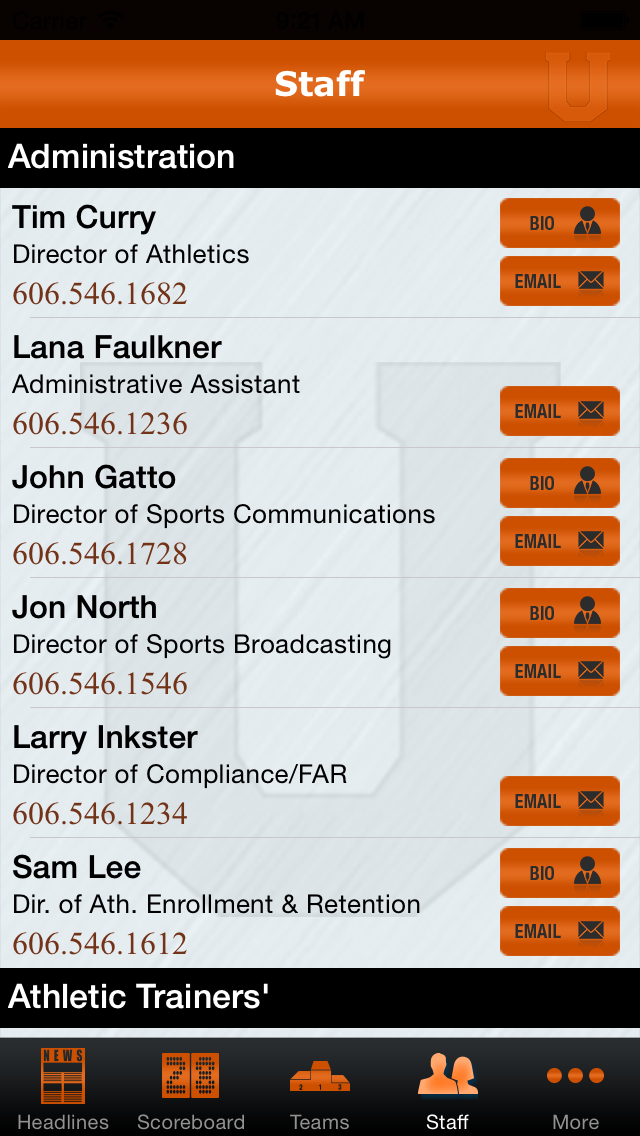Select the Staff tab
The height and width of the screenshot is (1136, 640).
[x=447, y=1088]
